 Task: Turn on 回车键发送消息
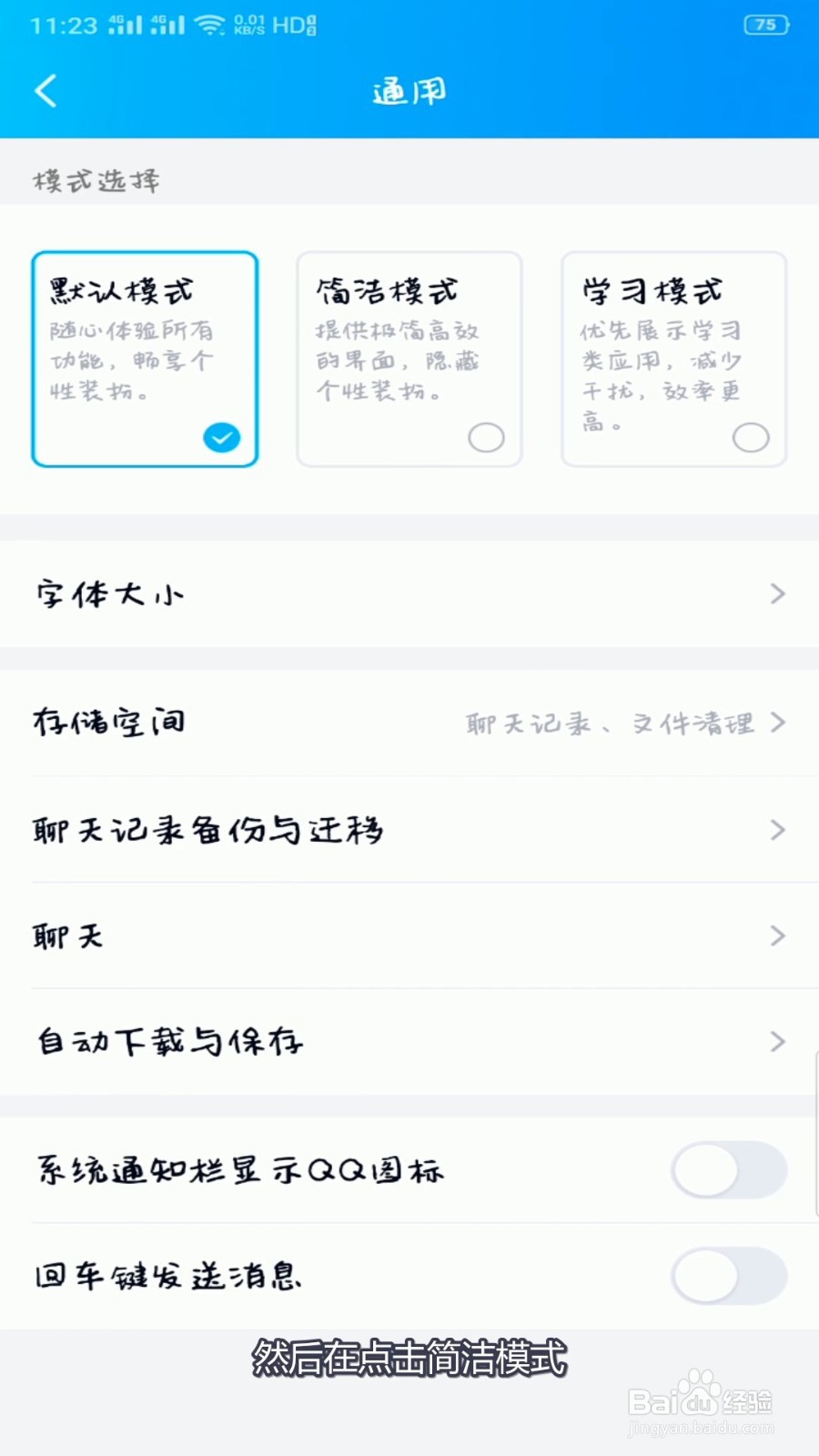pos(728,1276)
